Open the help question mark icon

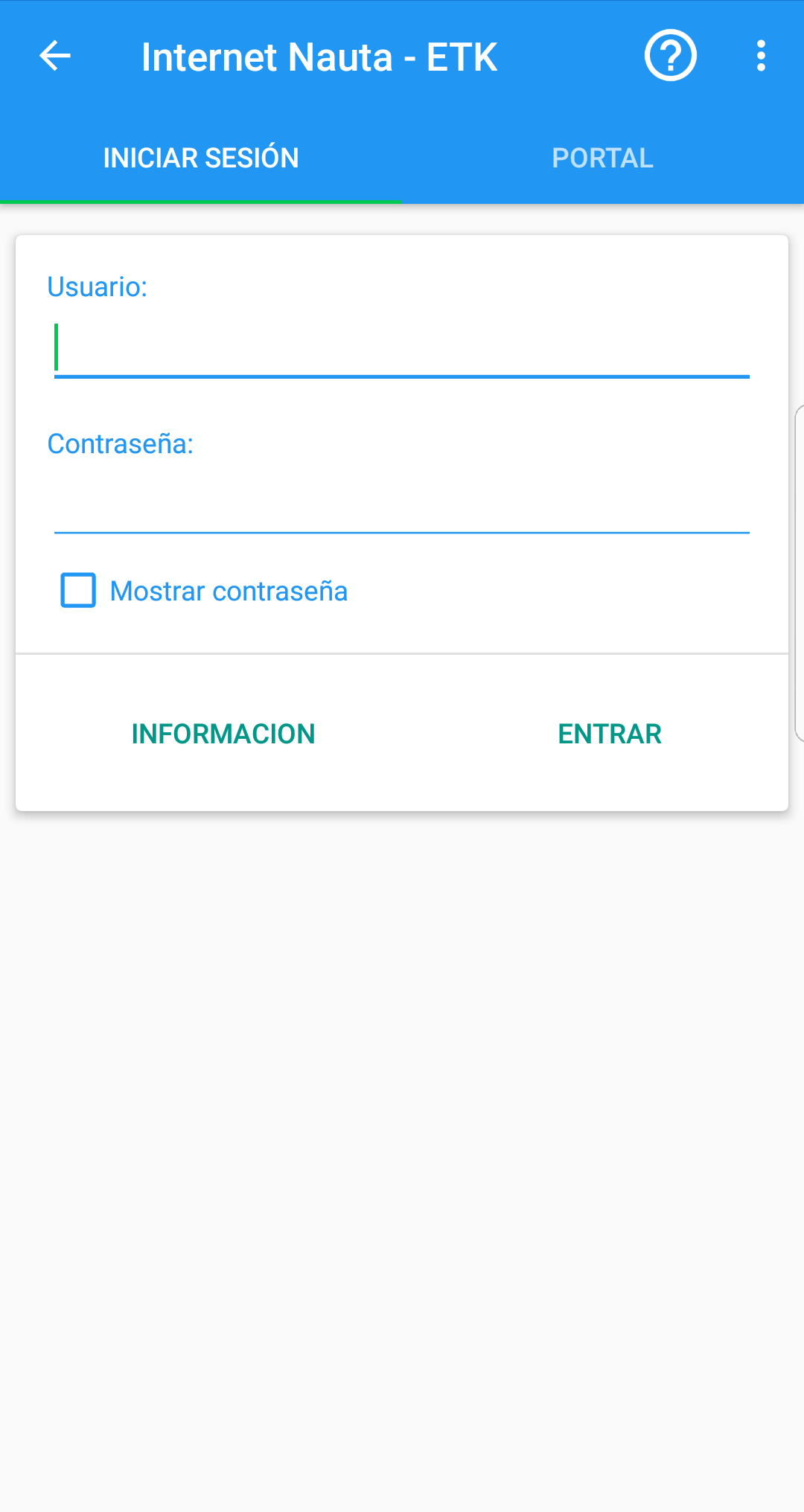(x=670, y=55)
